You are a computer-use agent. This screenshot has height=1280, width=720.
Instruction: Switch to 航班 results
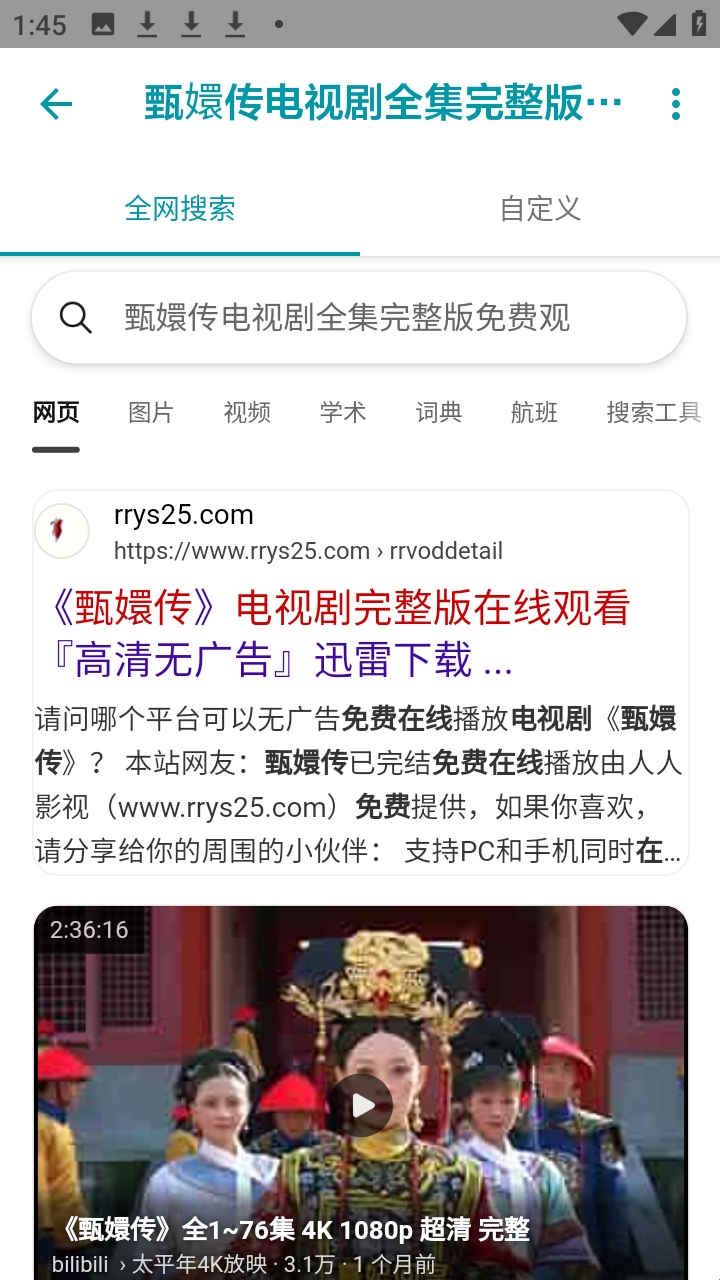(534, 412)
